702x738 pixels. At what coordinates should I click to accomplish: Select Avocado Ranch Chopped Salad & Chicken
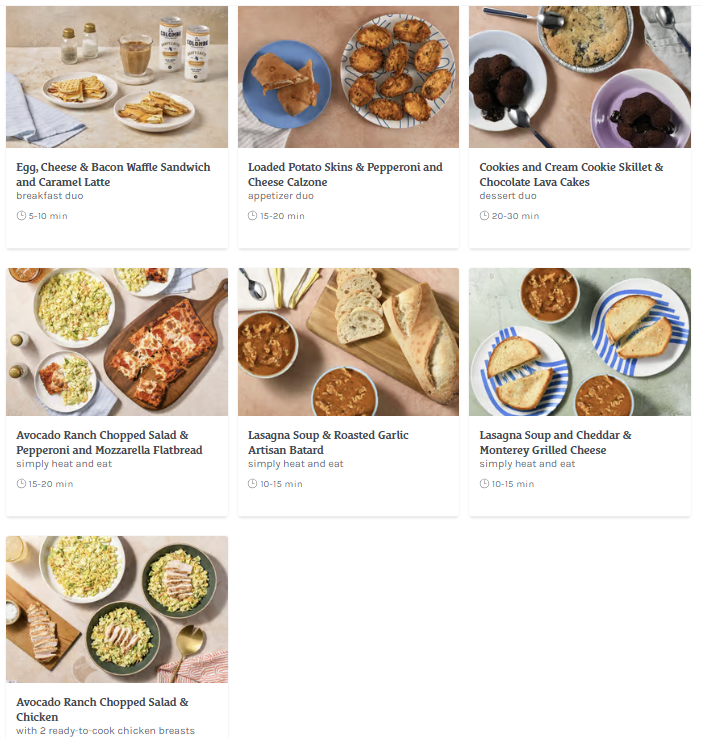(116, 709)
